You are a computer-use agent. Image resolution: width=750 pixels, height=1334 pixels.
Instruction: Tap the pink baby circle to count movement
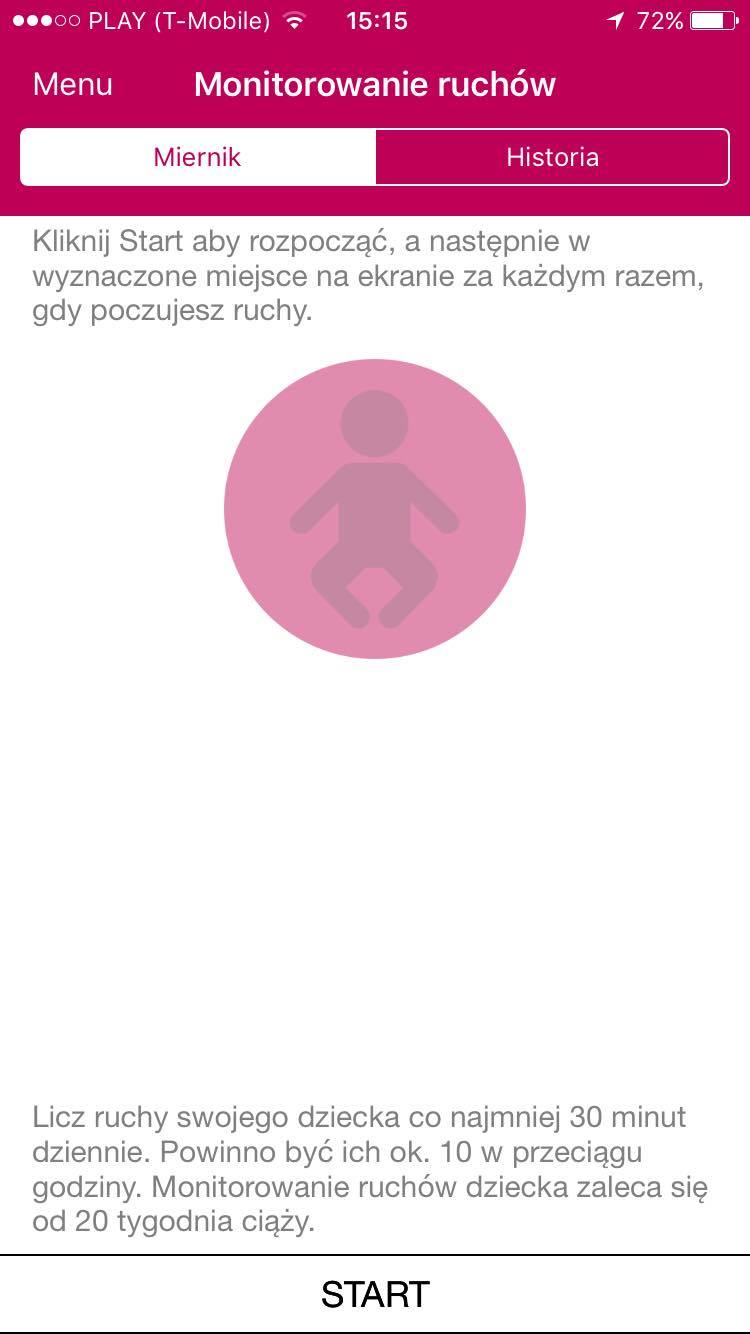[x=375, y=509]
